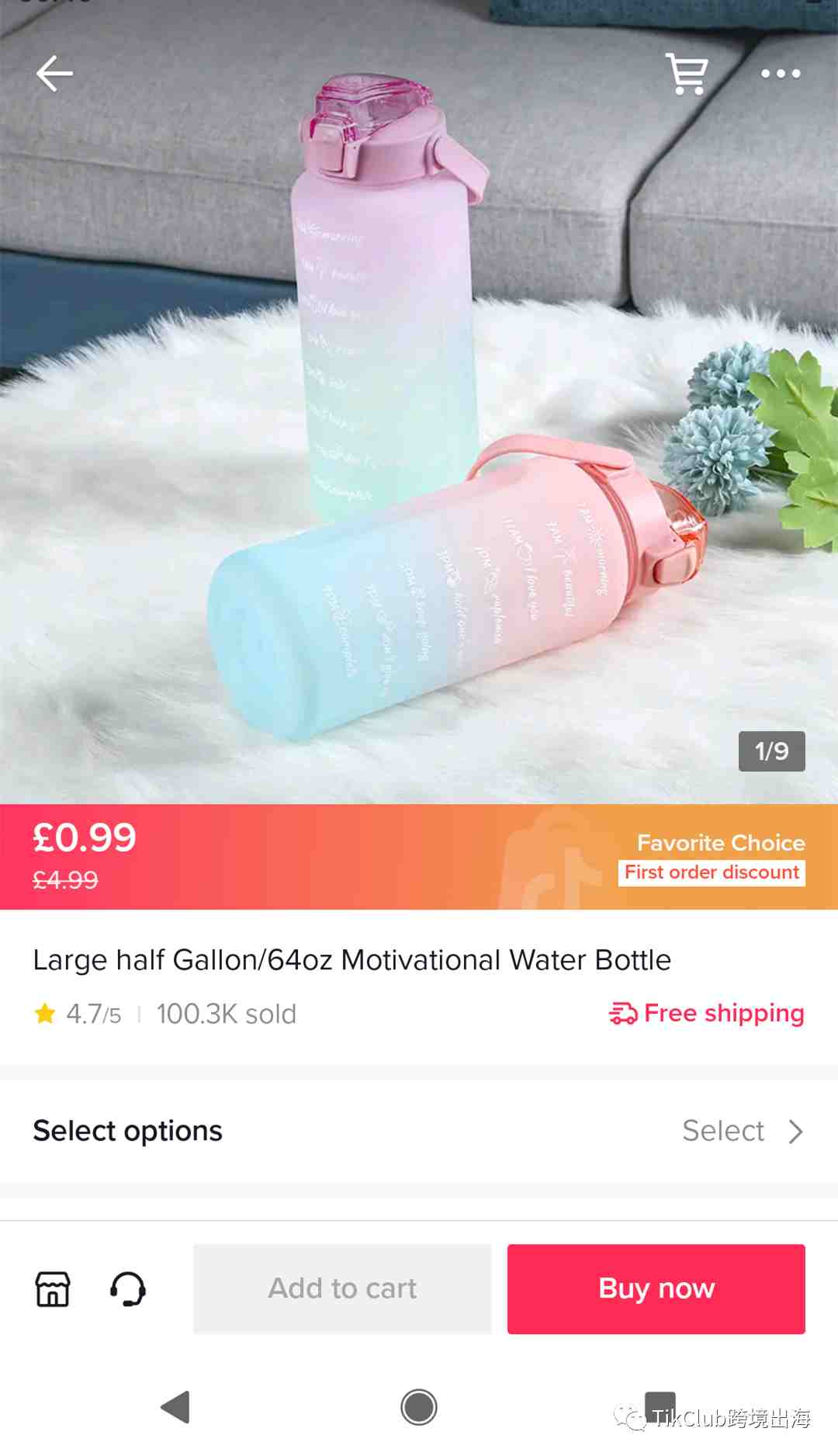Image resolution: width=838 pixels, height=1456 pixels.
Task: Contact customer service via headset icon
Action: 128,1289
